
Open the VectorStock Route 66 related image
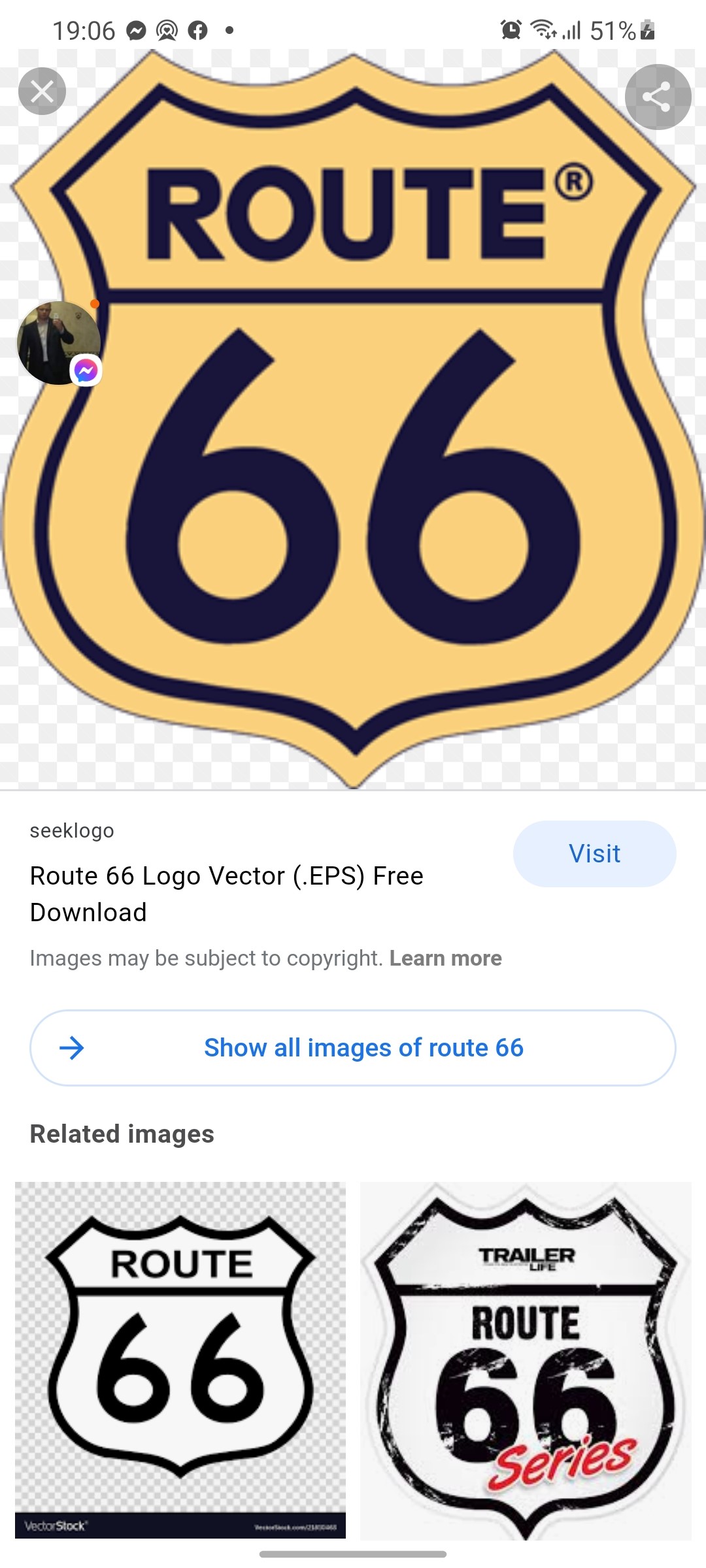click(x=180, y=1359)
